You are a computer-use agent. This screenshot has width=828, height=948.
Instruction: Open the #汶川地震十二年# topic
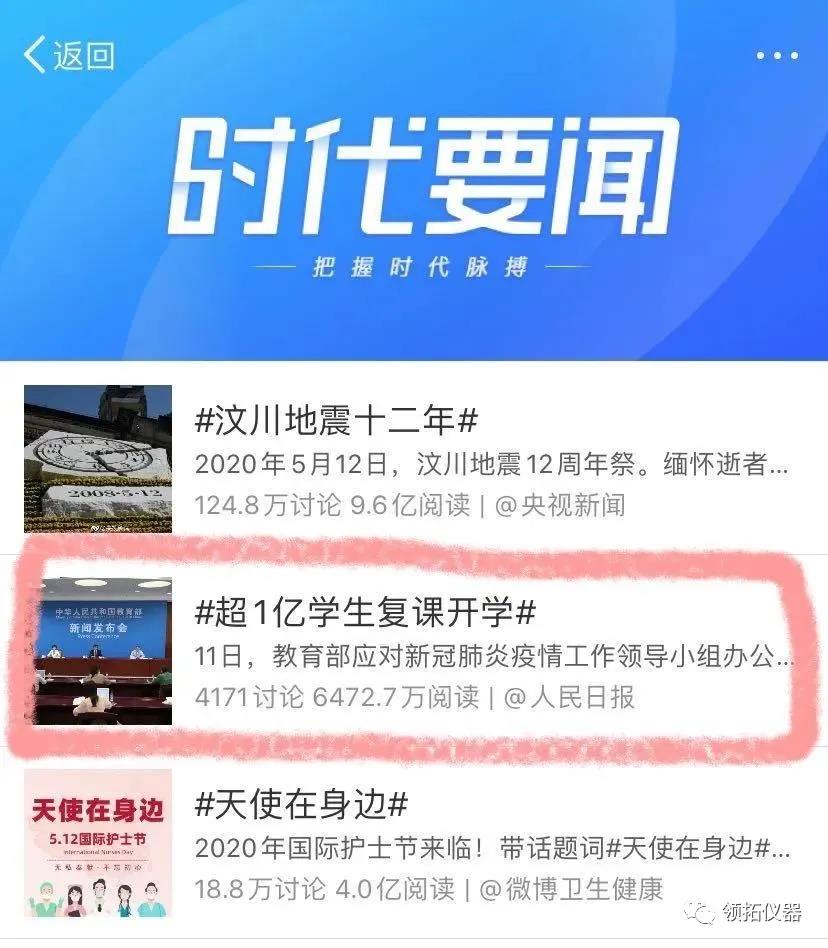336,421
